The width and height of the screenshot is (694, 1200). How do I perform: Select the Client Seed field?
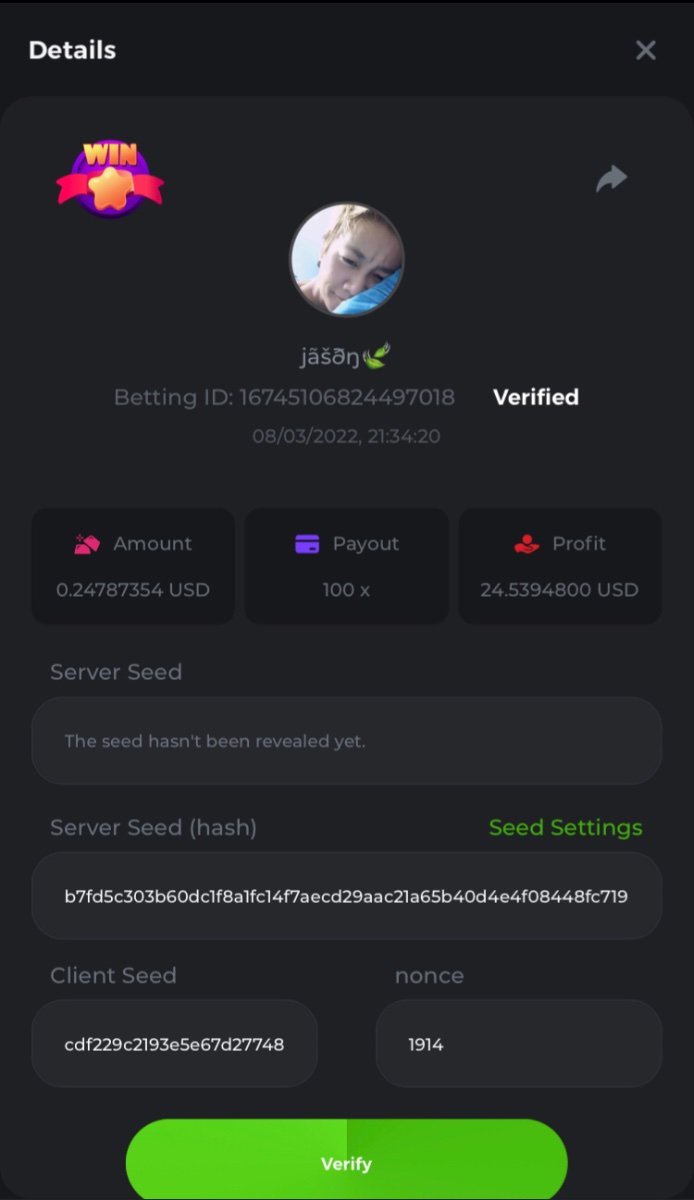174,1044
